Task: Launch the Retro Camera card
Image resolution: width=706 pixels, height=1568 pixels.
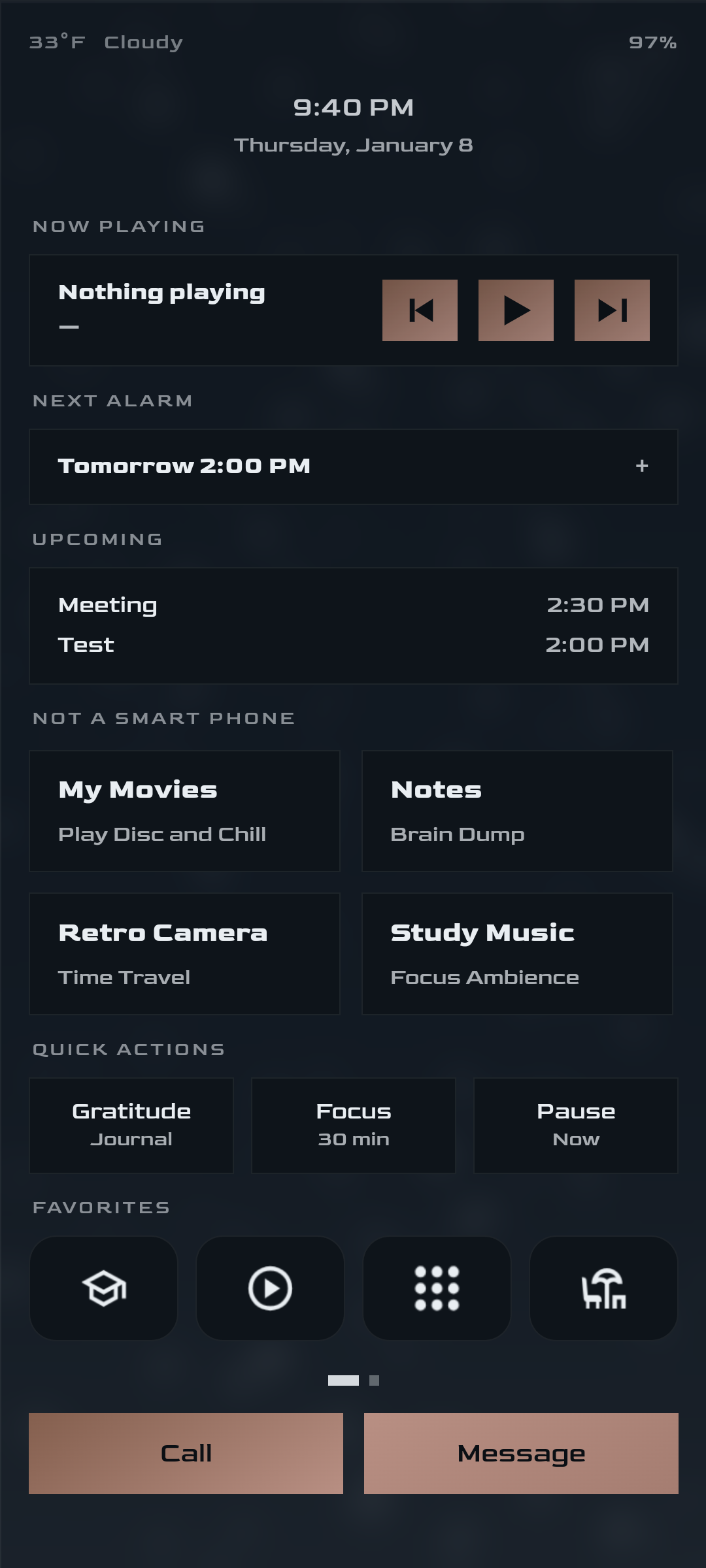Action: coord(184,954)
